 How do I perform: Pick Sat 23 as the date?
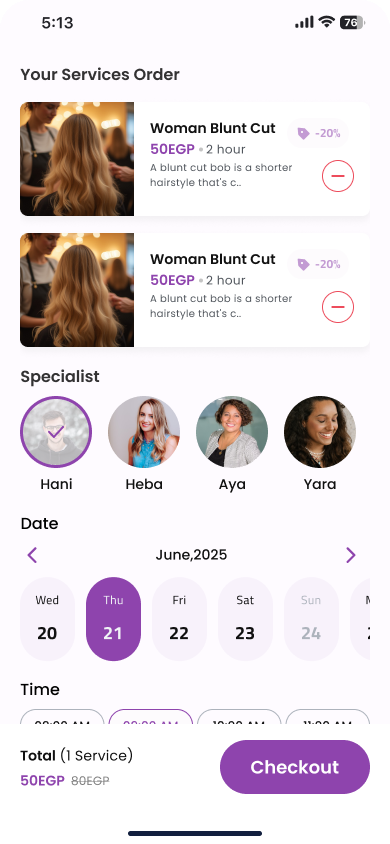click(x=245, y=619)
